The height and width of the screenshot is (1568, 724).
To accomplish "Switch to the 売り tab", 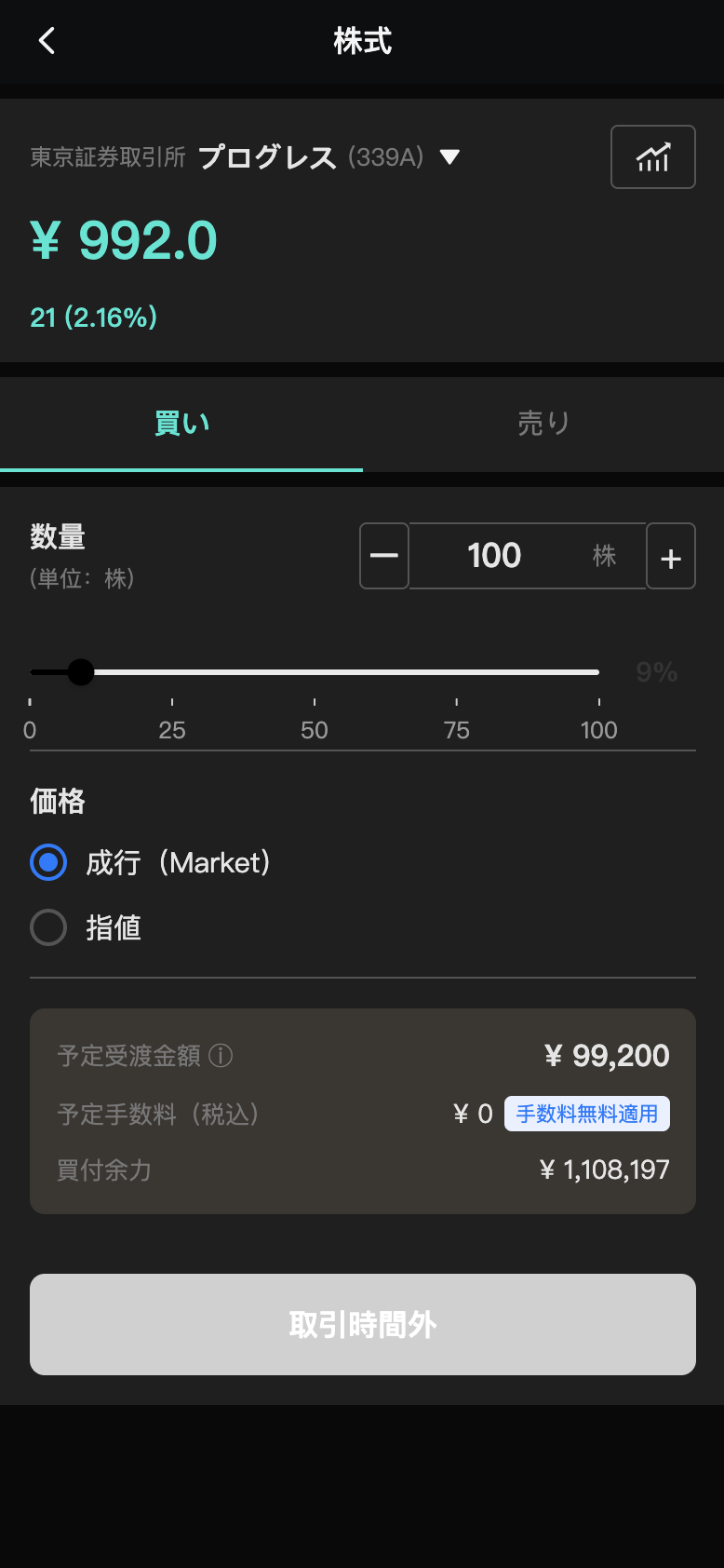I will (543, 424).
